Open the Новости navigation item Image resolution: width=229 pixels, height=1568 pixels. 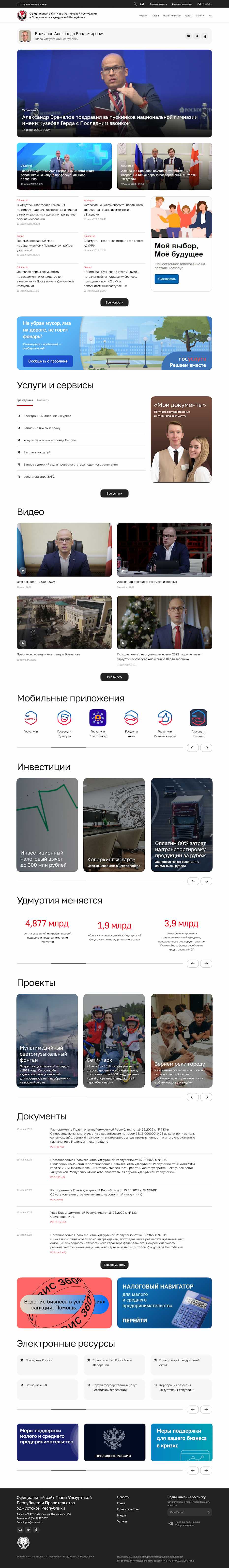pos(143,15)
